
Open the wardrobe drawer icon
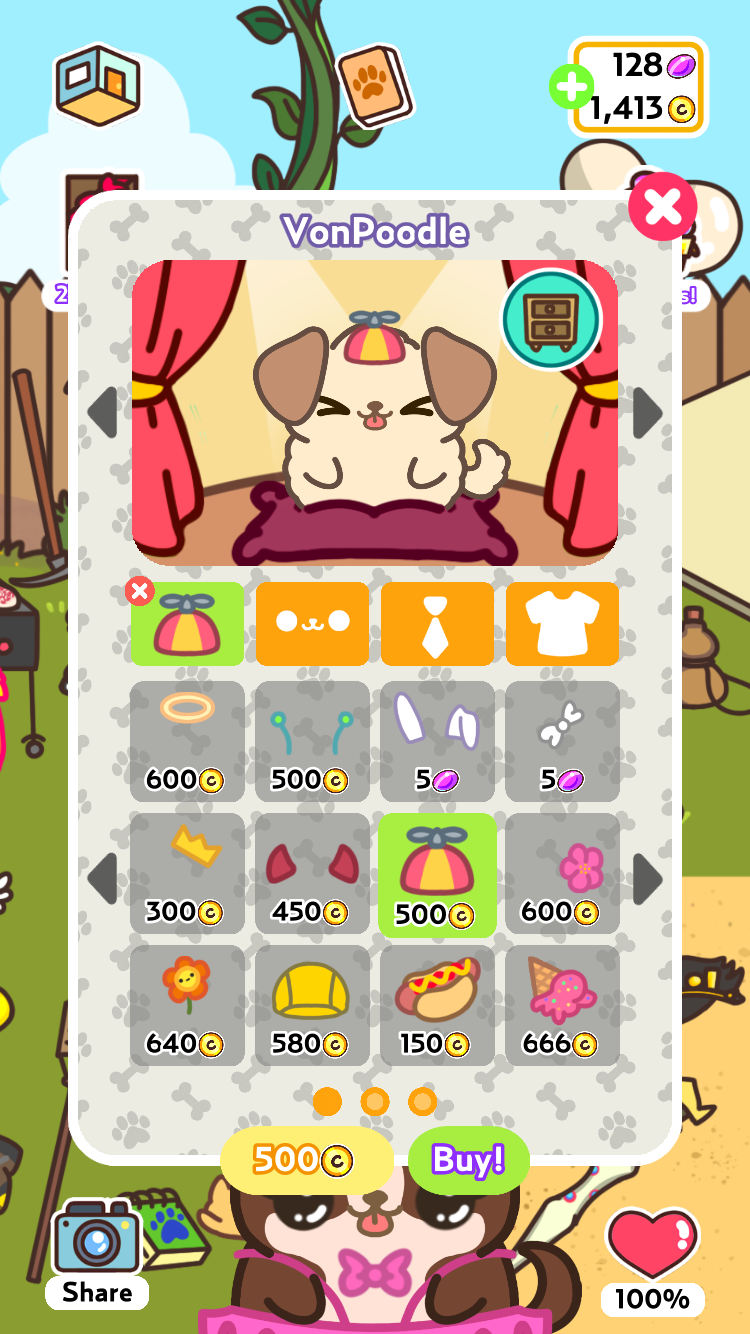551,319
